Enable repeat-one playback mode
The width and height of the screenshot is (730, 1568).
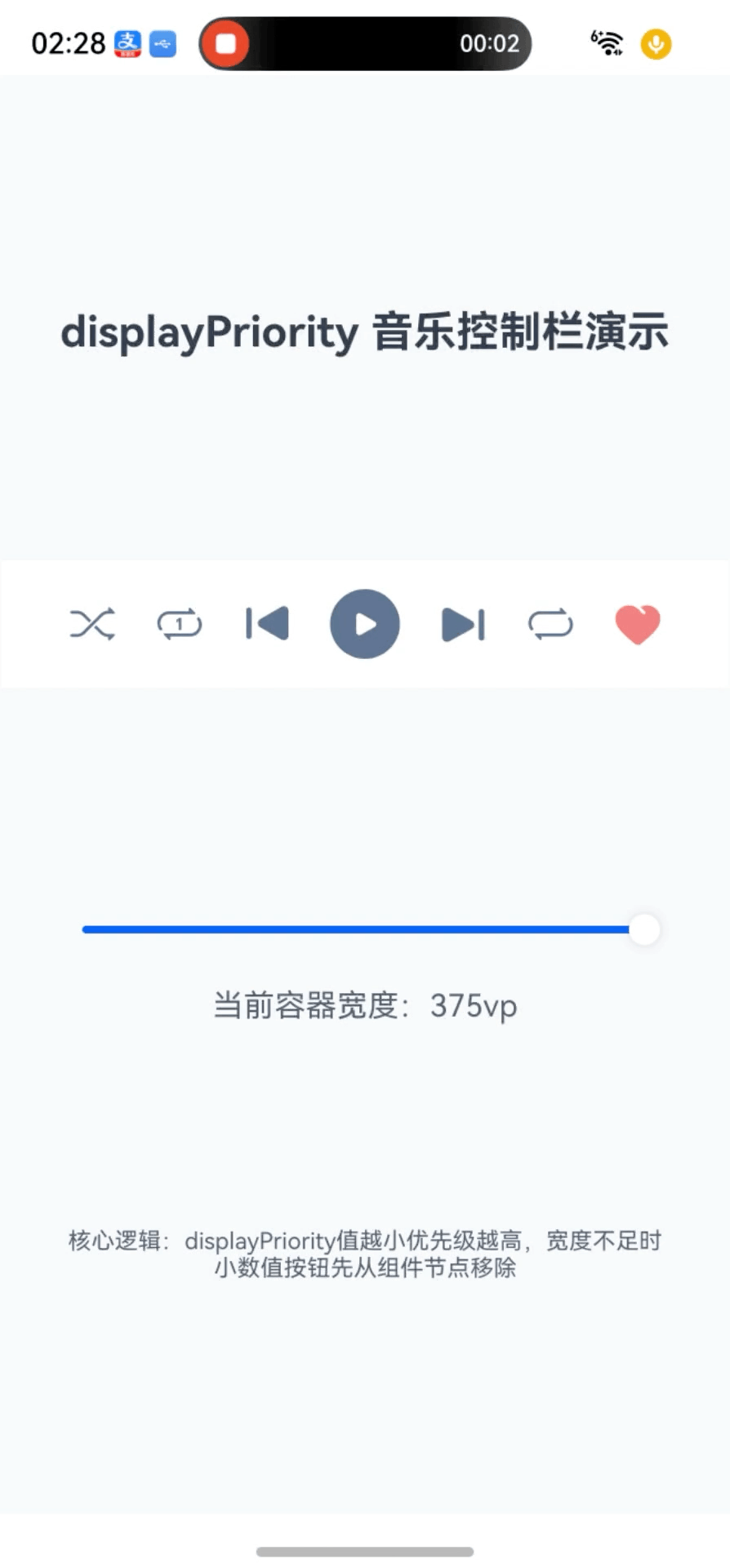(x=179, y=623)
